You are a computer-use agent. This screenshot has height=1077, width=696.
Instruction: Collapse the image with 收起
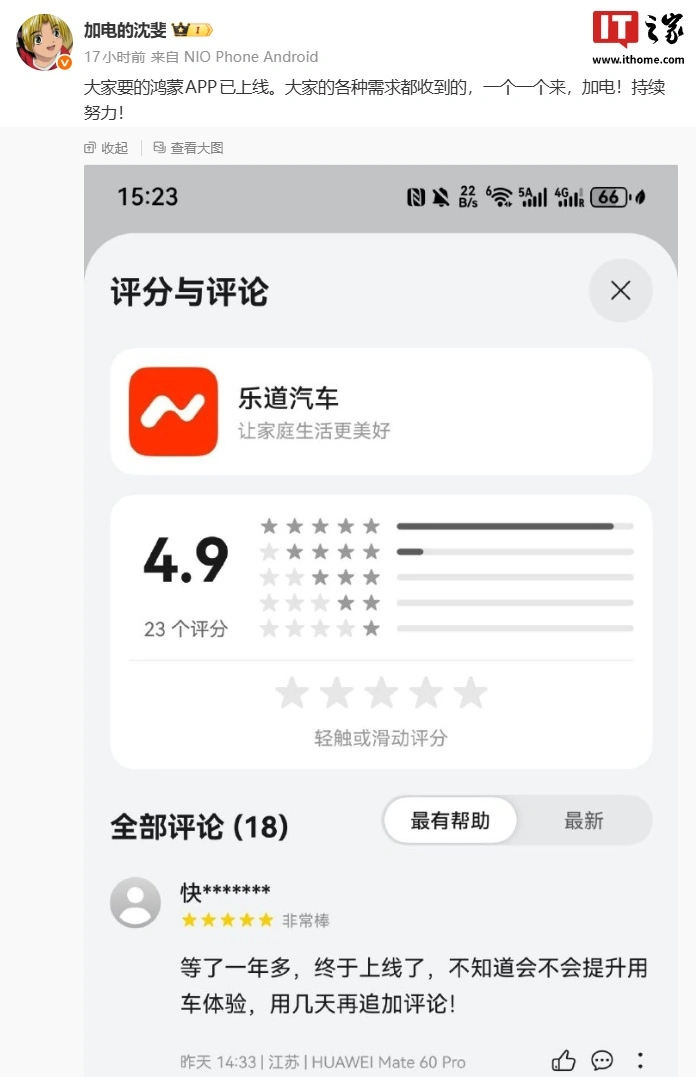point(107,148)
